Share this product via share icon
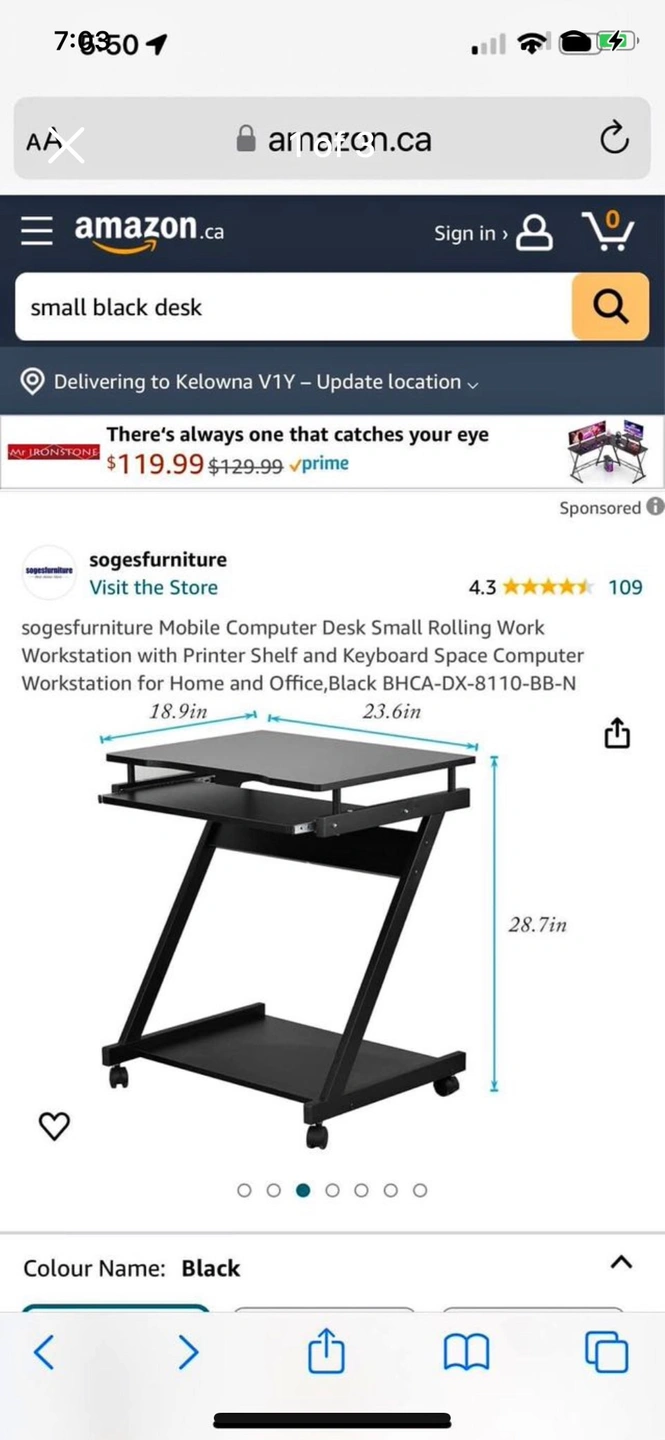Image resolution: width=665 pixels, height=1440 pixels. click(x=617, y=733)
